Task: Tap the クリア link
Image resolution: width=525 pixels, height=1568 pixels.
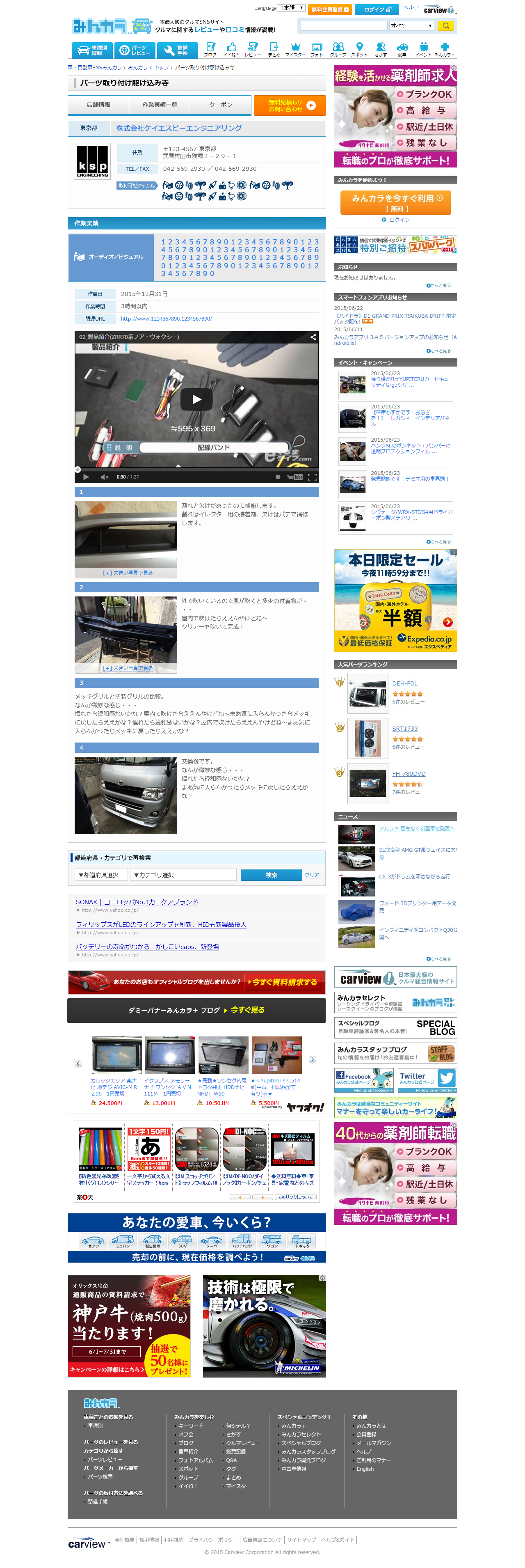Action: click(x=311, y=874)
